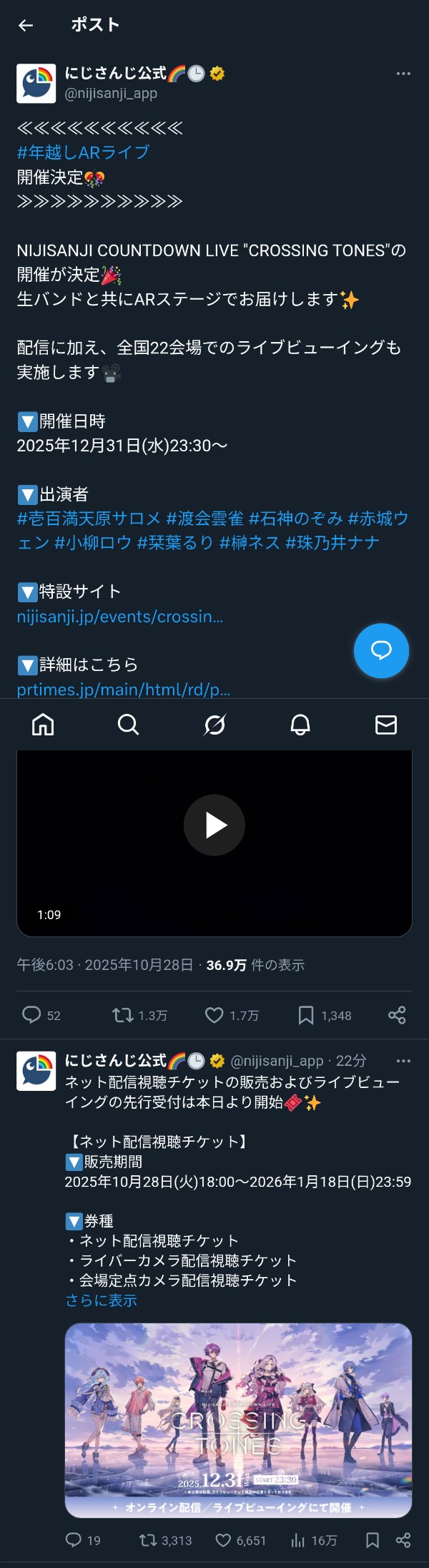Open the Messages envelope tab
429x1568 pixels.
(386, 725)
